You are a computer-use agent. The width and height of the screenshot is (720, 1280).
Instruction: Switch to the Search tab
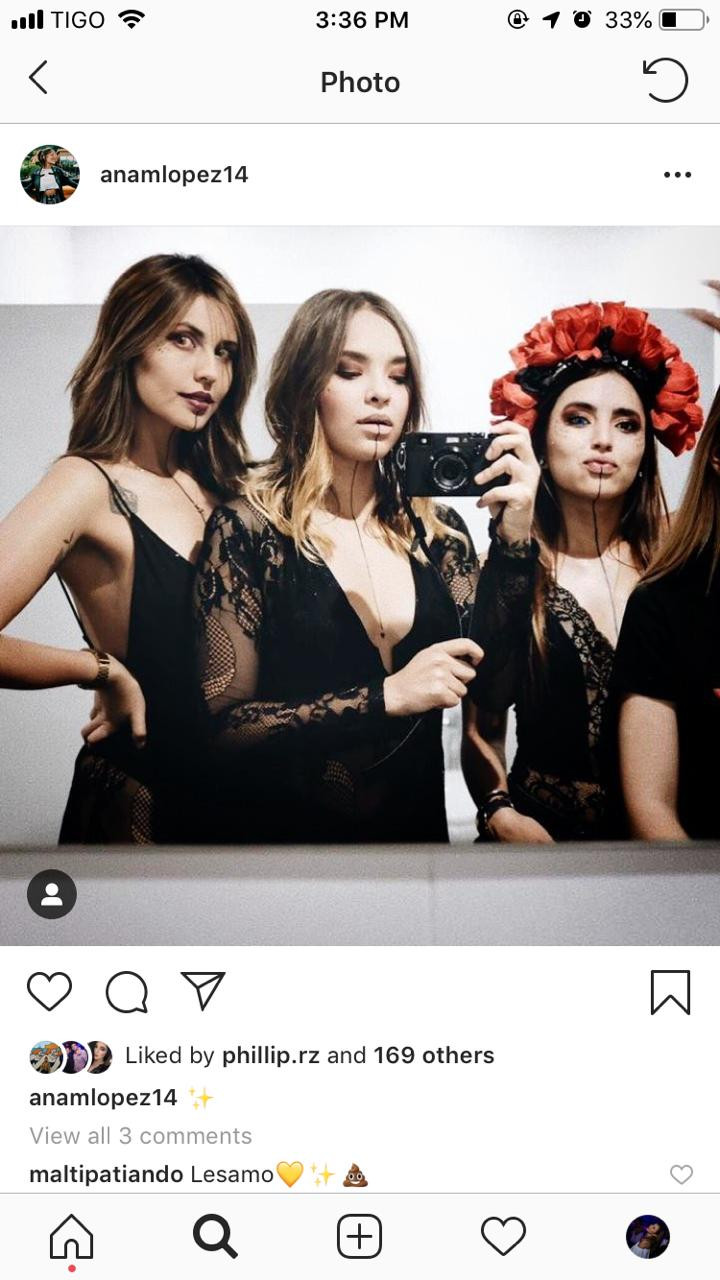point(215,1237)
